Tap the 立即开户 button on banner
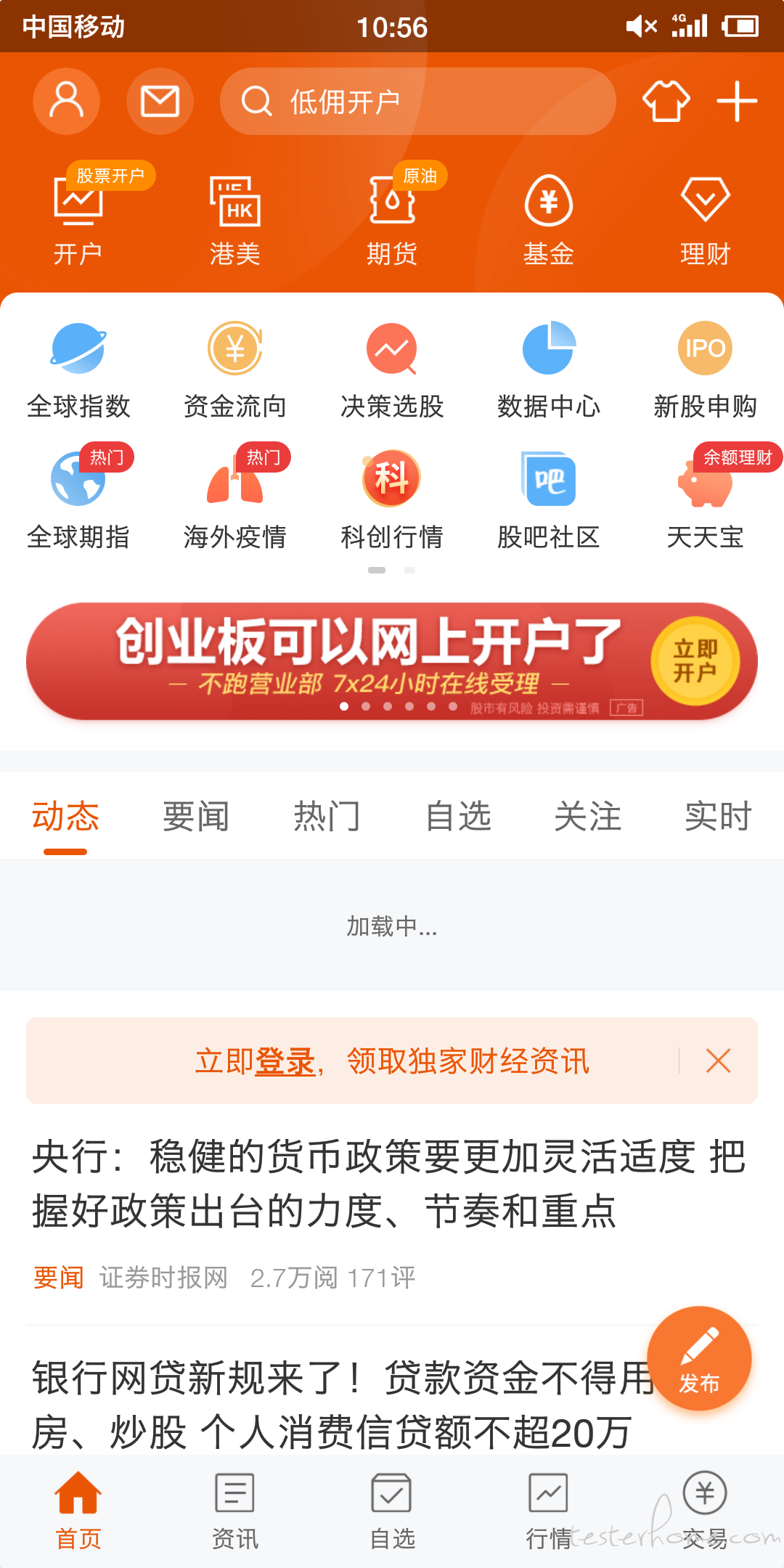 tap(695, 661)
